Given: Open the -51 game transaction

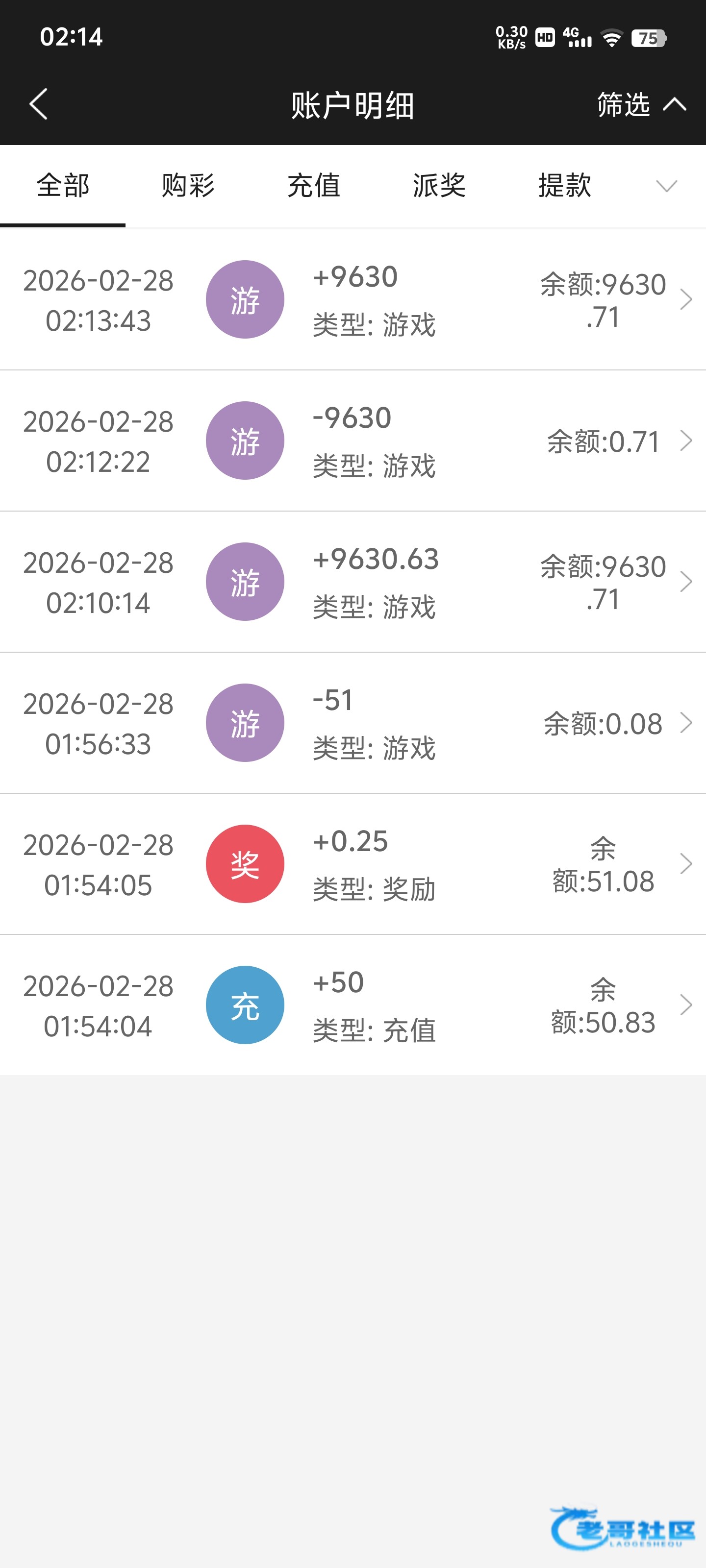Looking at the screenshot, I should click(x=353, y=723).
